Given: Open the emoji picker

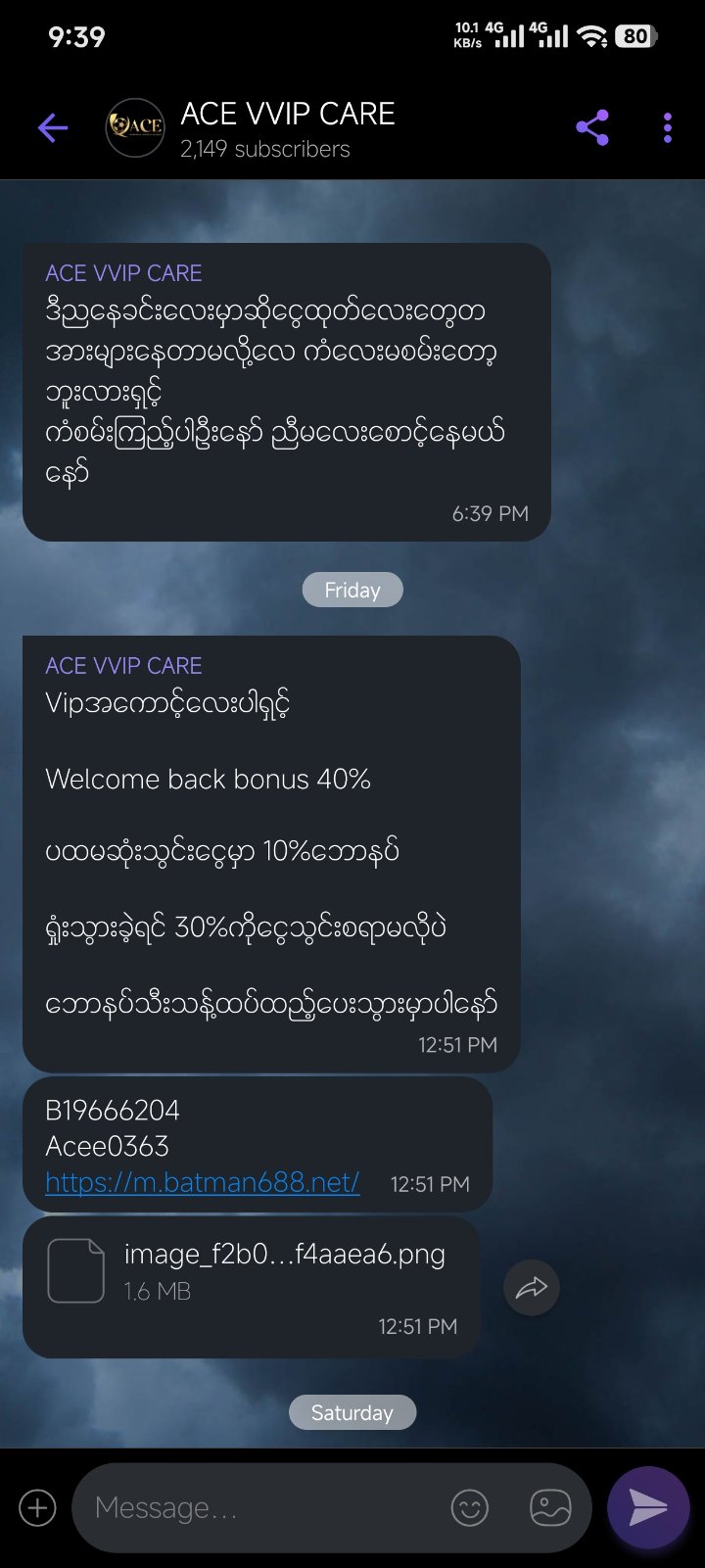Looking at the screenshot, I should tap(469, 1507).
